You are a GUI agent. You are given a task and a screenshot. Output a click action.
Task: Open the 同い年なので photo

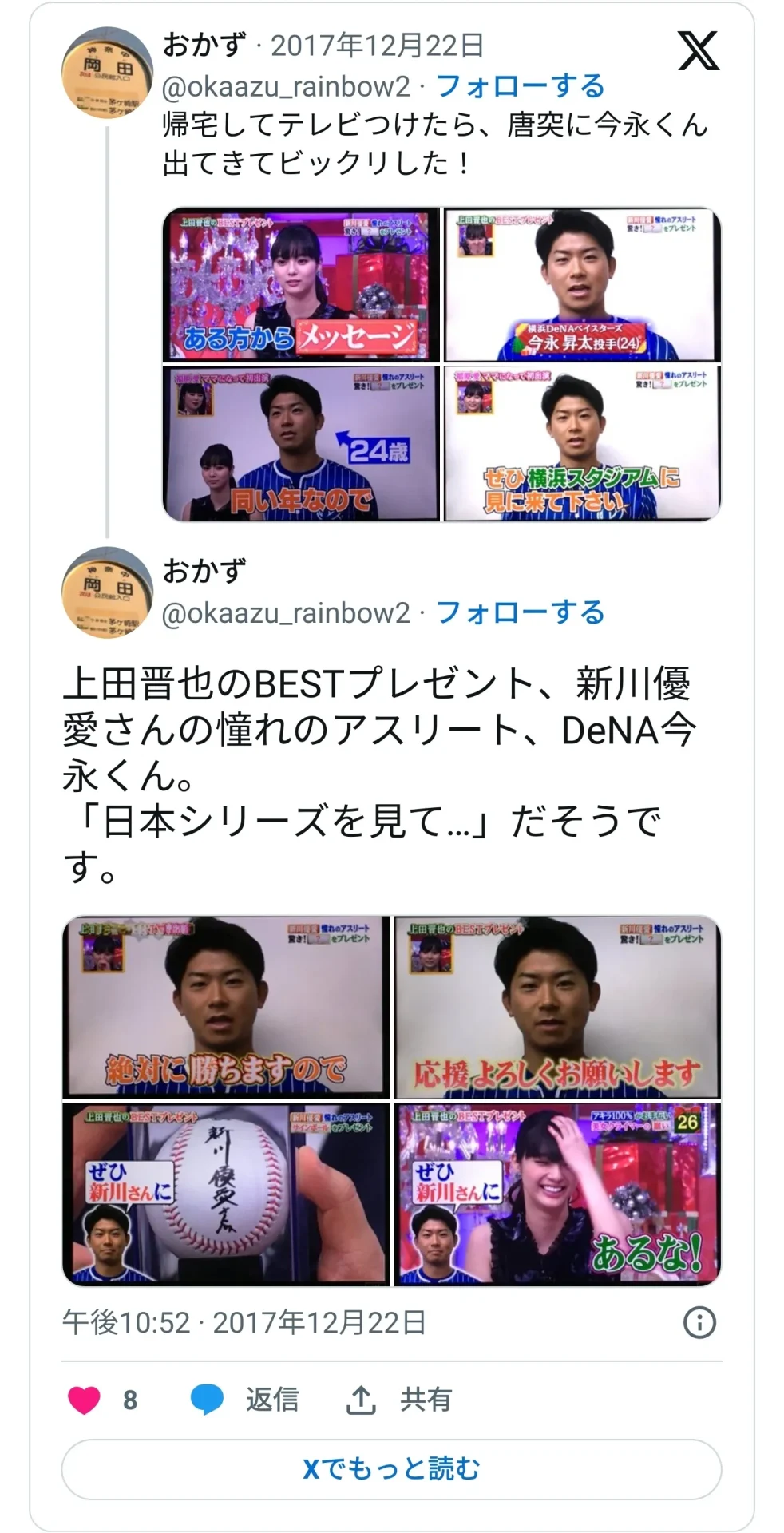(301, 443)
